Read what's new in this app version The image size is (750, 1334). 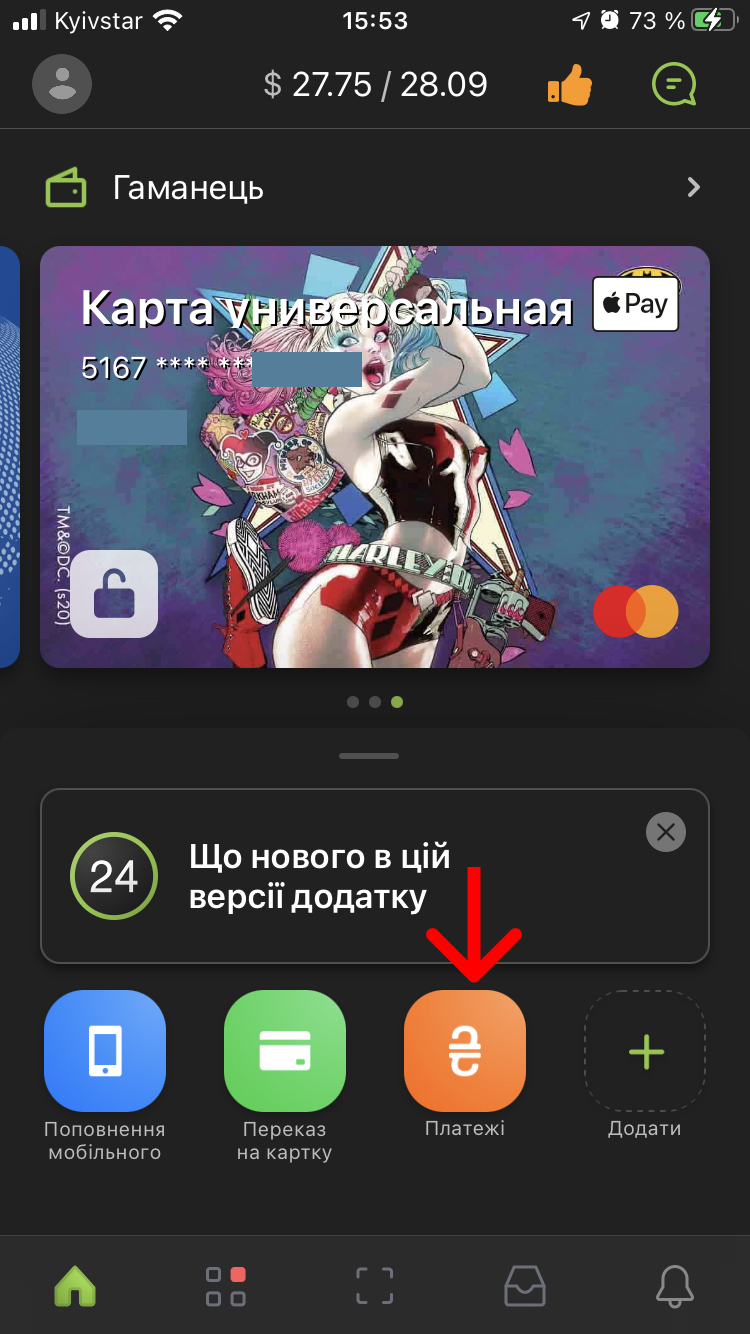[320, 877]
